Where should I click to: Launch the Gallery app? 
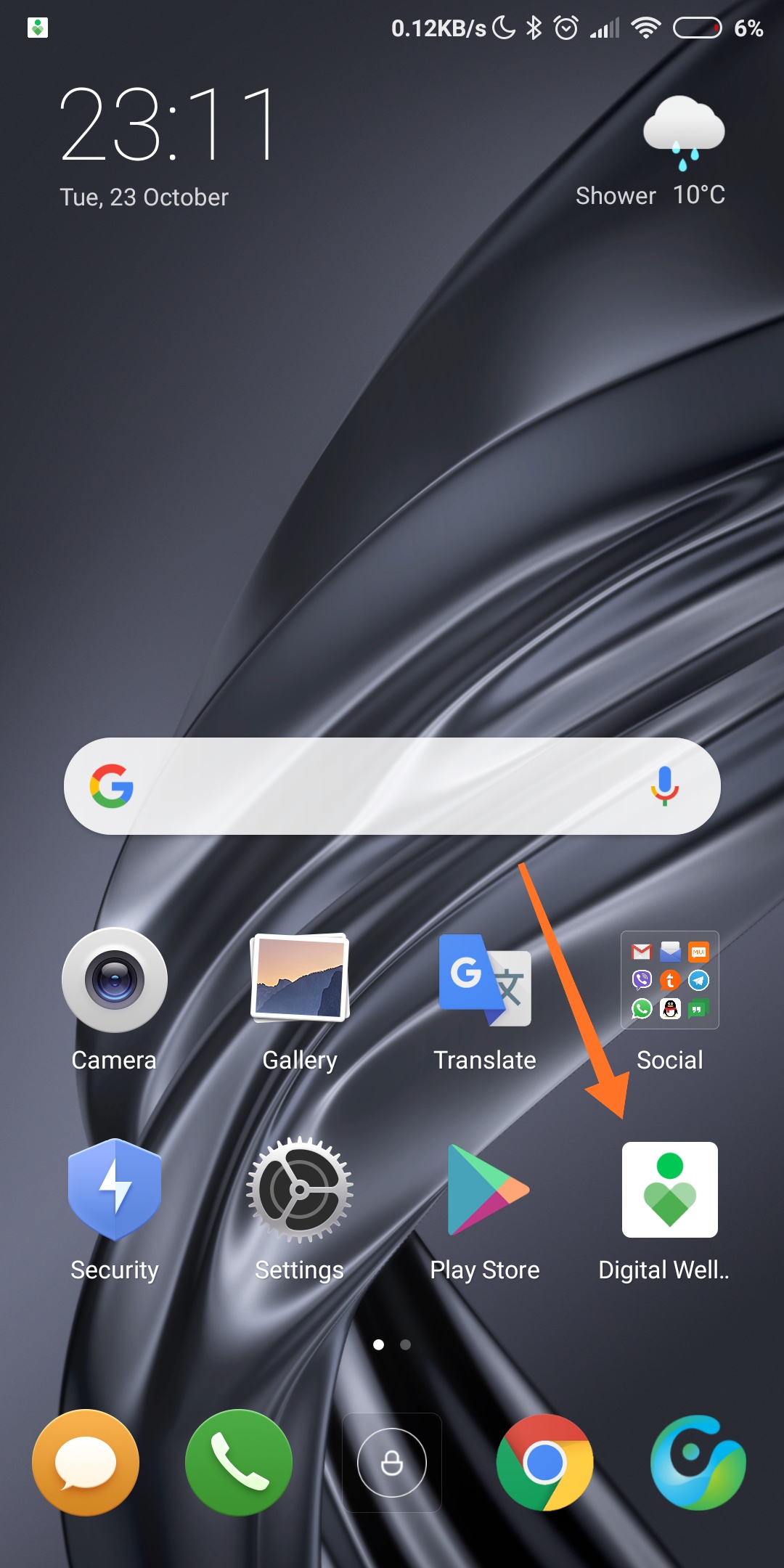(x=300, y=979)
